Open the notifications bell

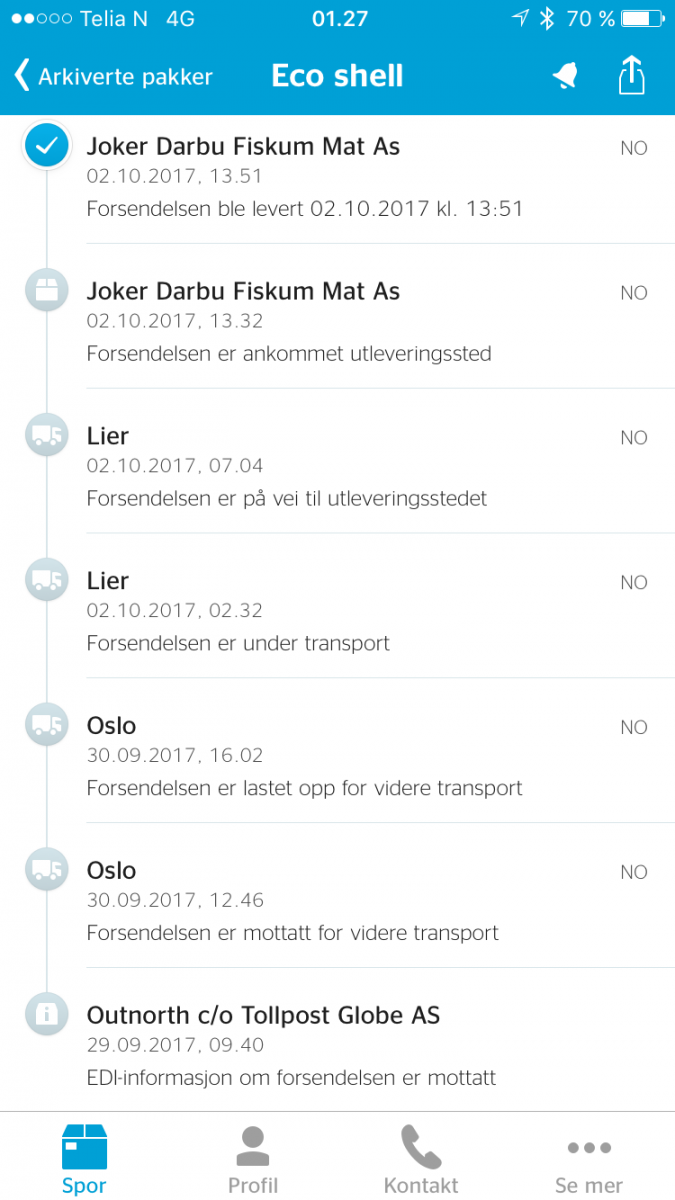(565, 76)
